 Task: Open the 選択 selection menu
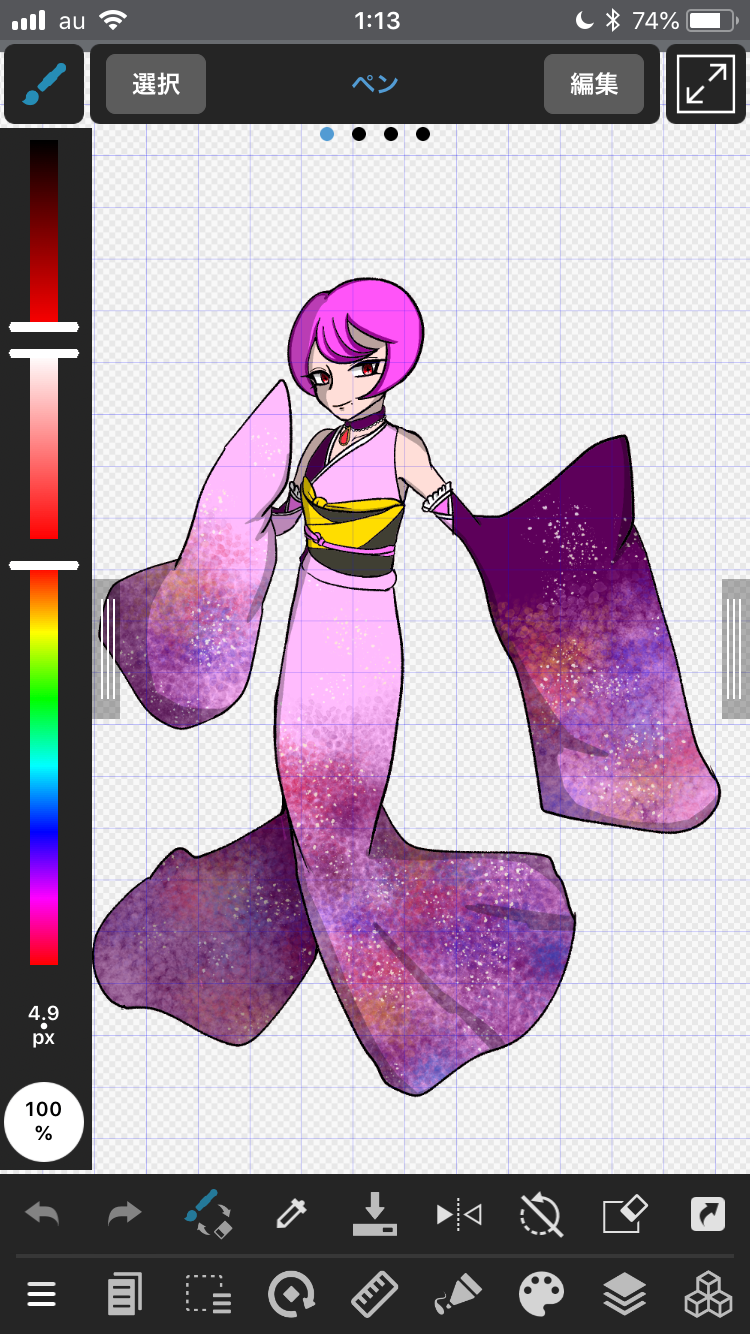(x=156, y=84)
